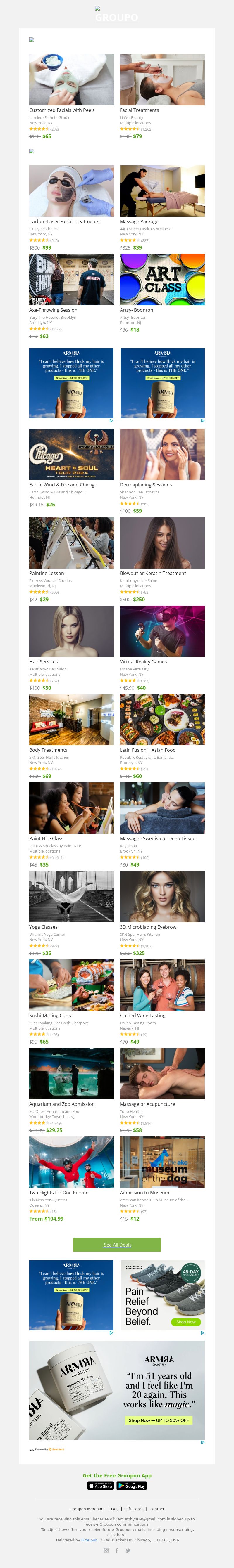Image resolution: width=234 pixels, height=1568 pixels.
Task: Open Carbon-Laser Facial Treatments deal
Action: pyautogui.click(x=71, y=190)
